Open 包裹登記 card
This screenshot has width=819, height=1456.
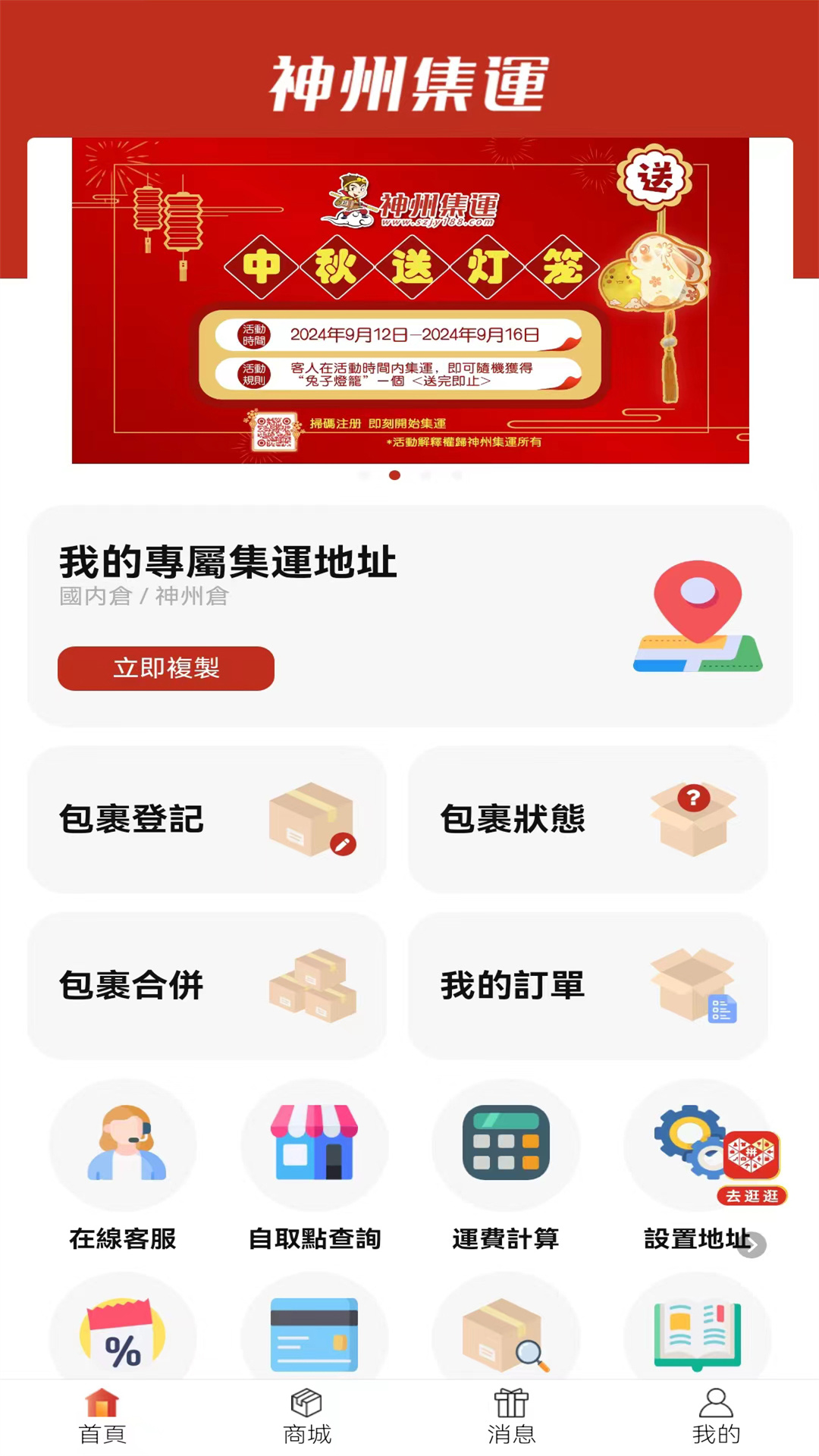207,819
